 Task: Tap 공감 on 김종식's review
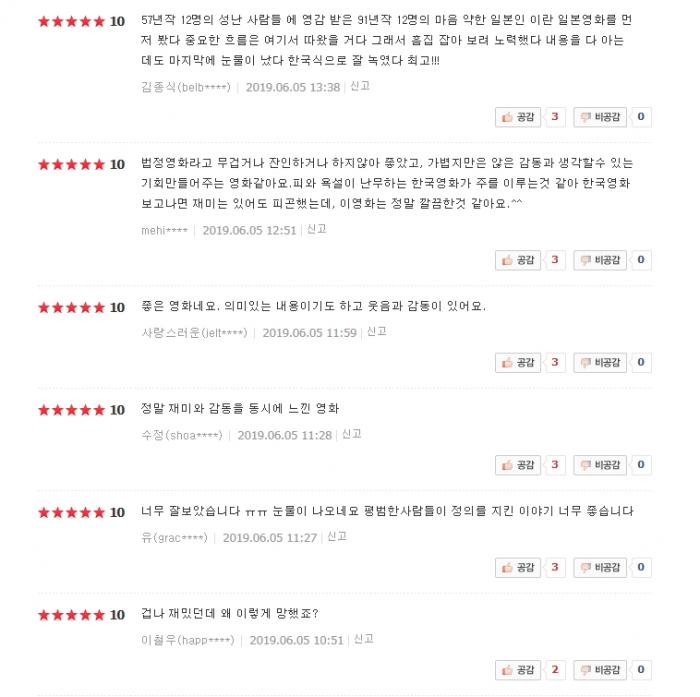[x=519, y=117]
